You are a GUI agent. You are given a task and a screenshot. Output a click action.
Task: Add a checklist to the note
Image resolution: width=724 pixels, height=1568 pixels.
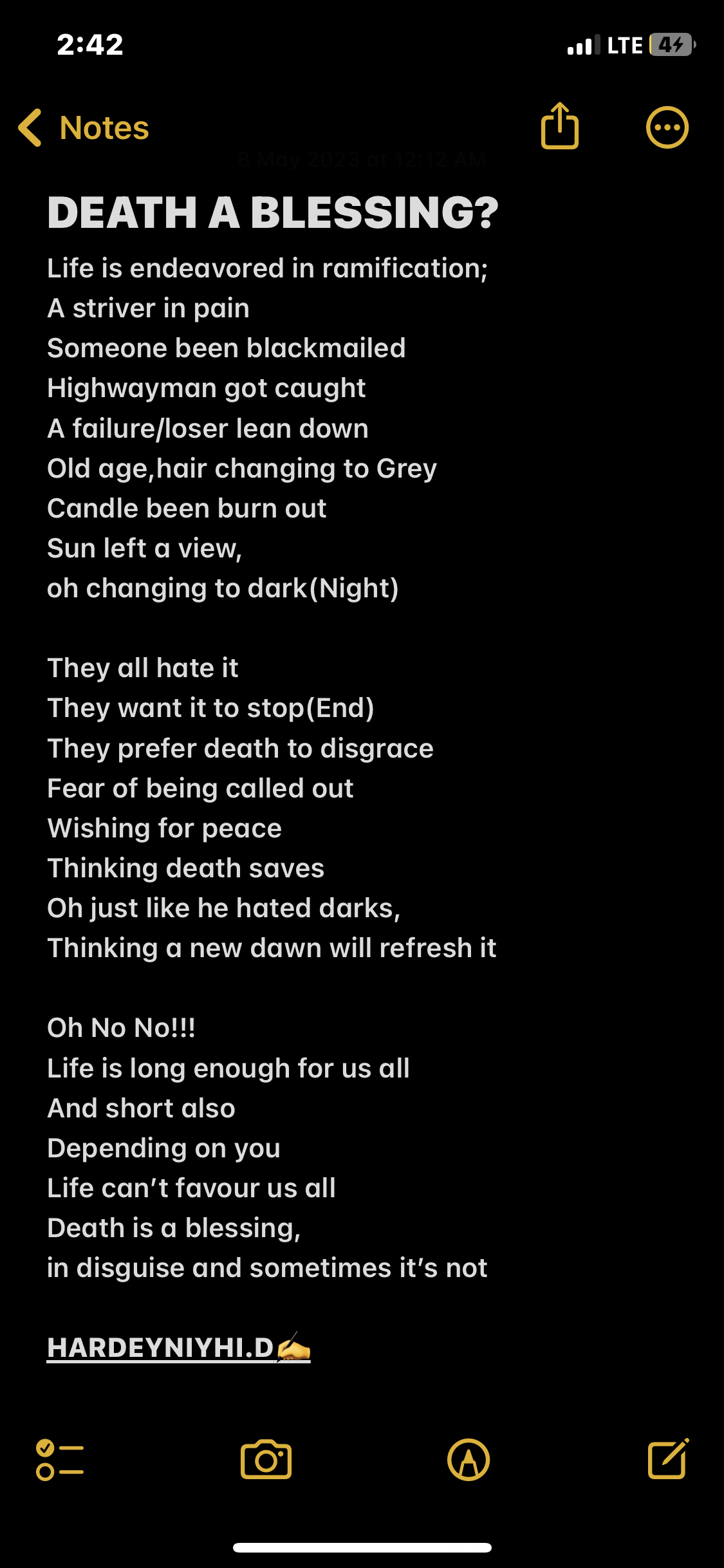tap(60, 1460)
